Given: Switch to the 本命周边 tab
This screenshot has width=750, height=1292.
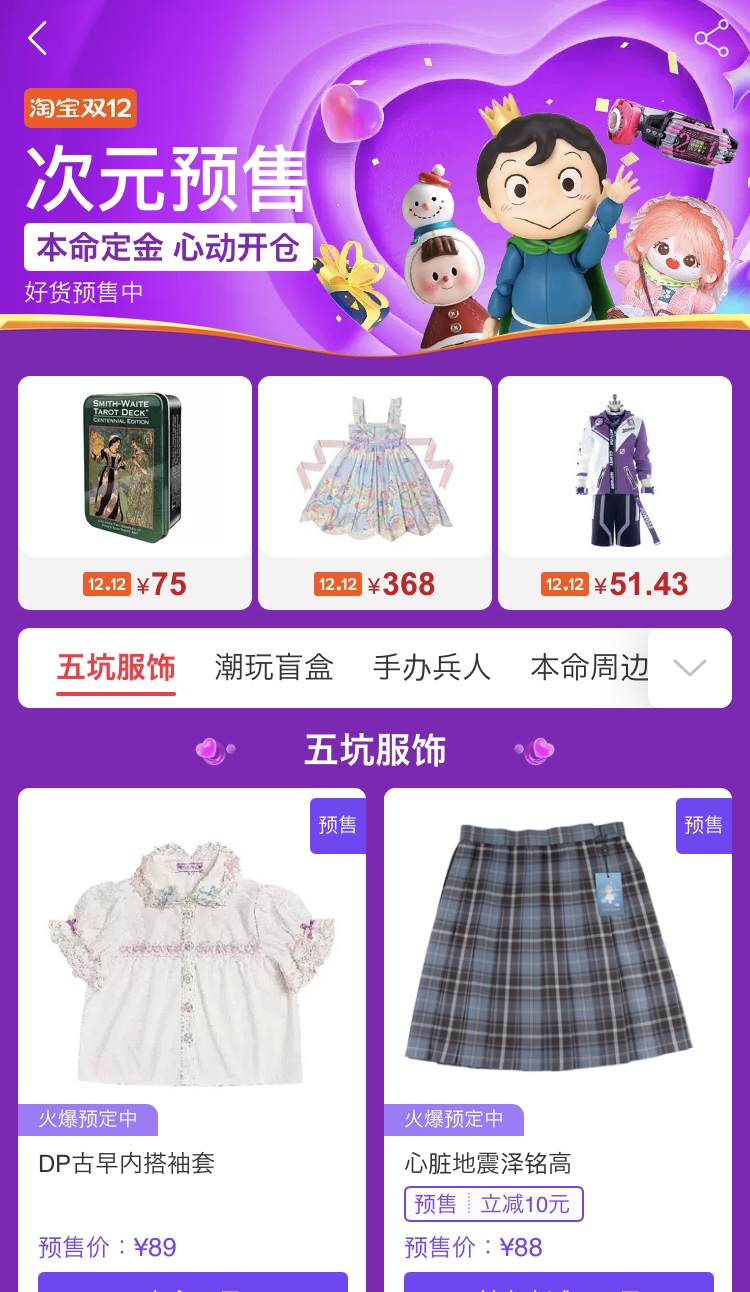Looking at the screenshot, I should 590,667.
